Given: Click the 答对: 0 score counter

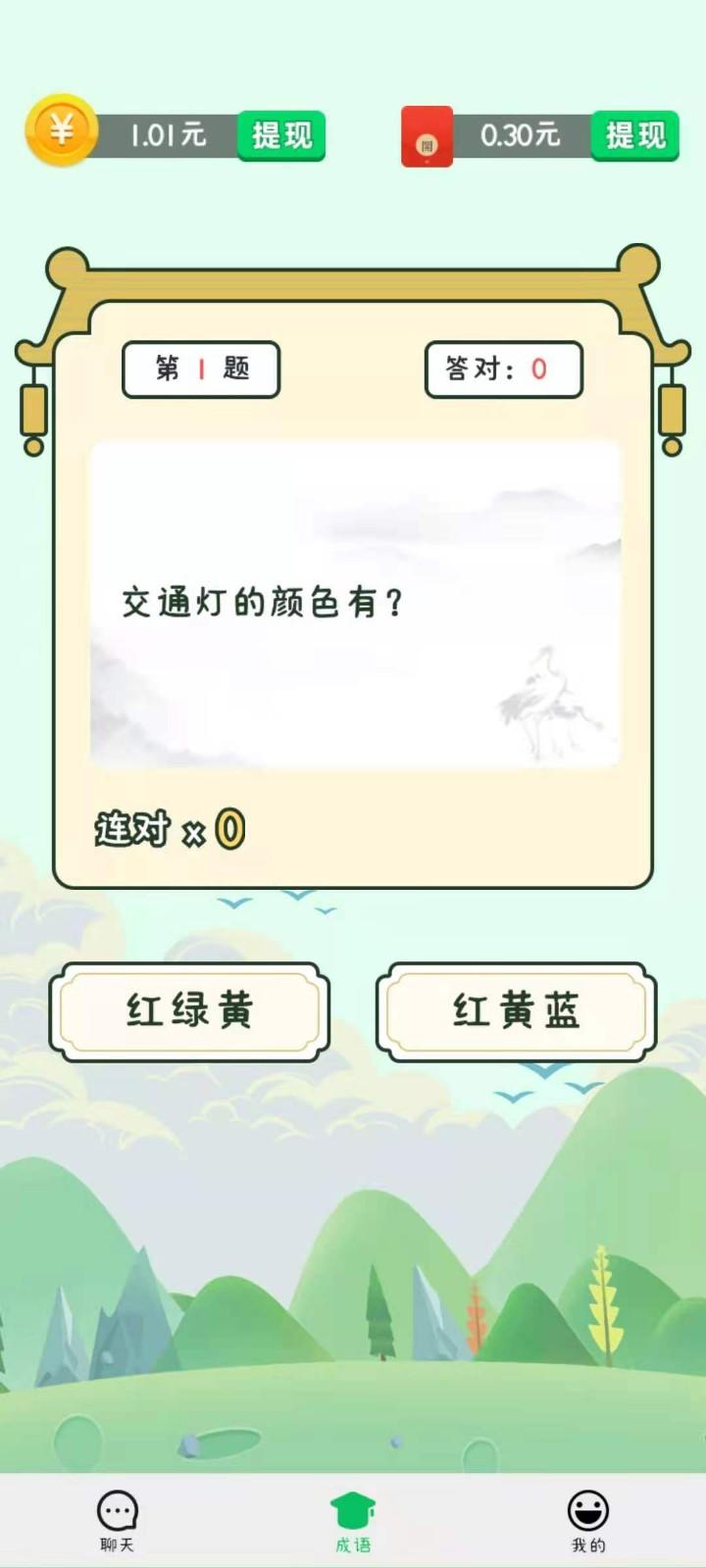Looking at the screenshot, I should coord(505,369).
